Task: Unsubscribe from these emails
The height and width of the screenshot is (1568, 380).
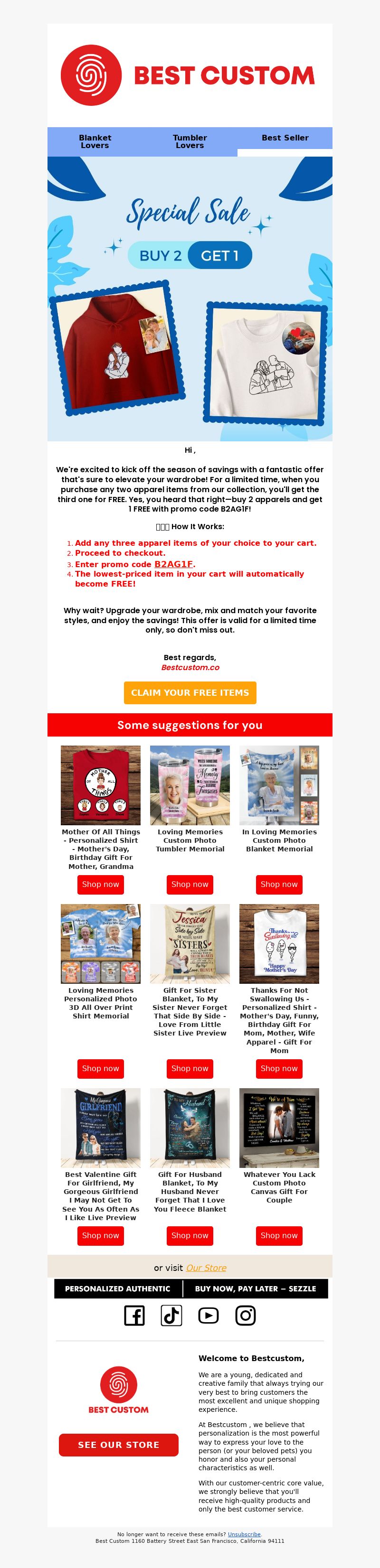Action: click(244, 1534)
